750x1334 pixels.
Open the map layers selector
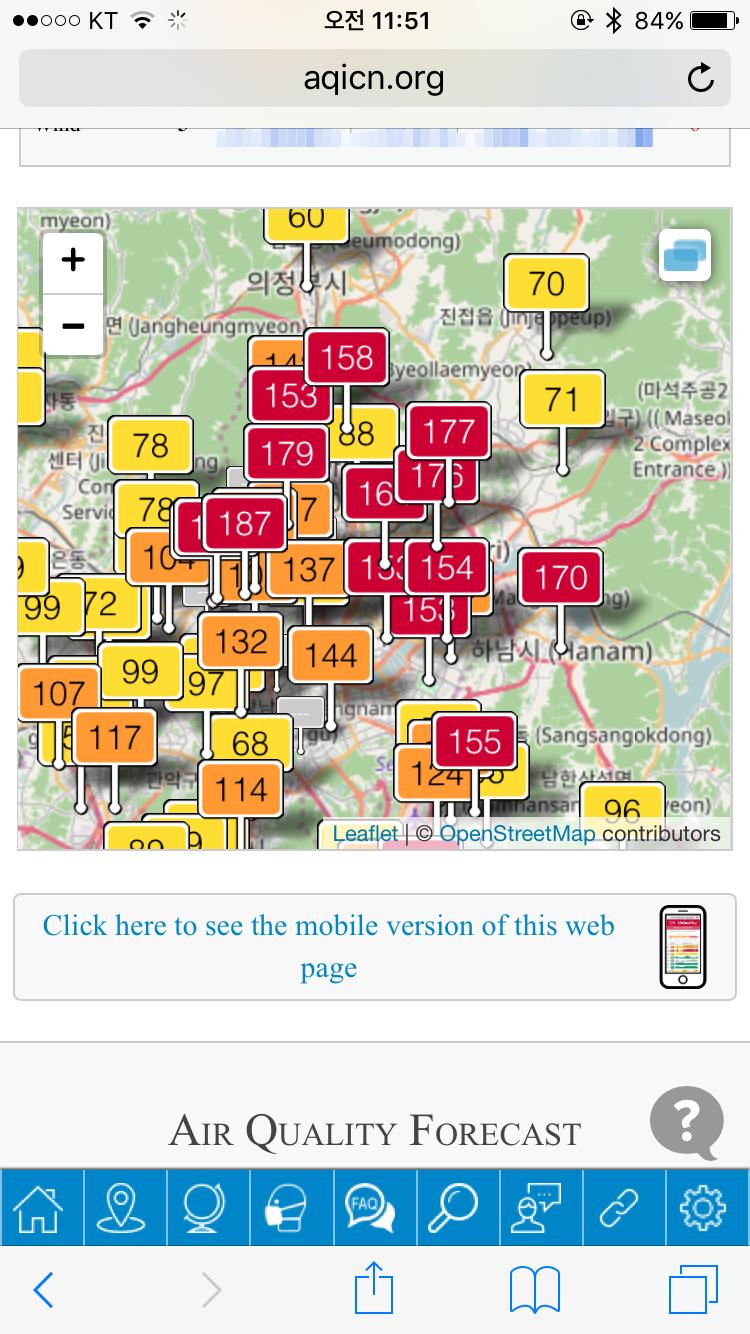[685, 255]
